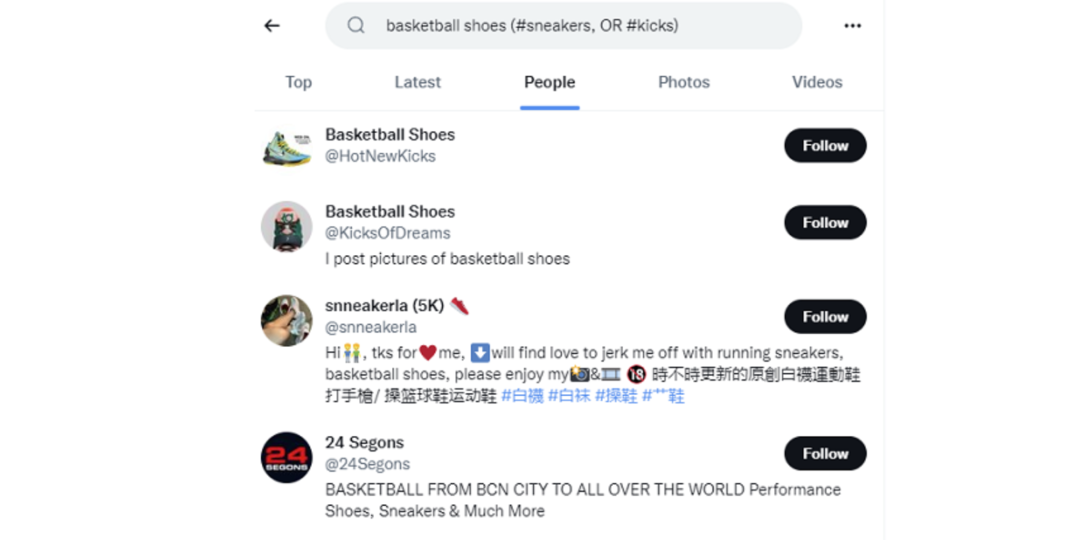The height and width of the screenshot is (540, 1080).
Task: Follow the @HotNewKicks account
Action: pos(824,145)
